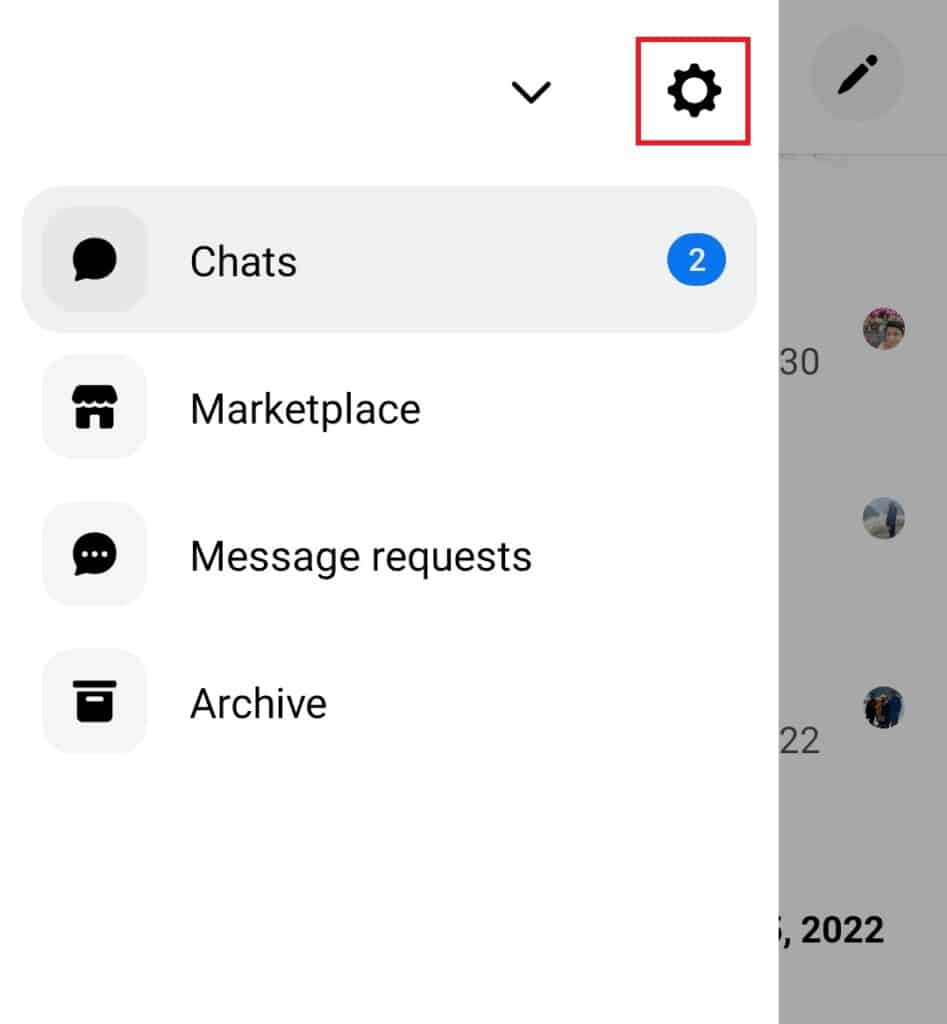
Task: Click the Chats row highlighted in gray
Action: (x=390, y=260)
